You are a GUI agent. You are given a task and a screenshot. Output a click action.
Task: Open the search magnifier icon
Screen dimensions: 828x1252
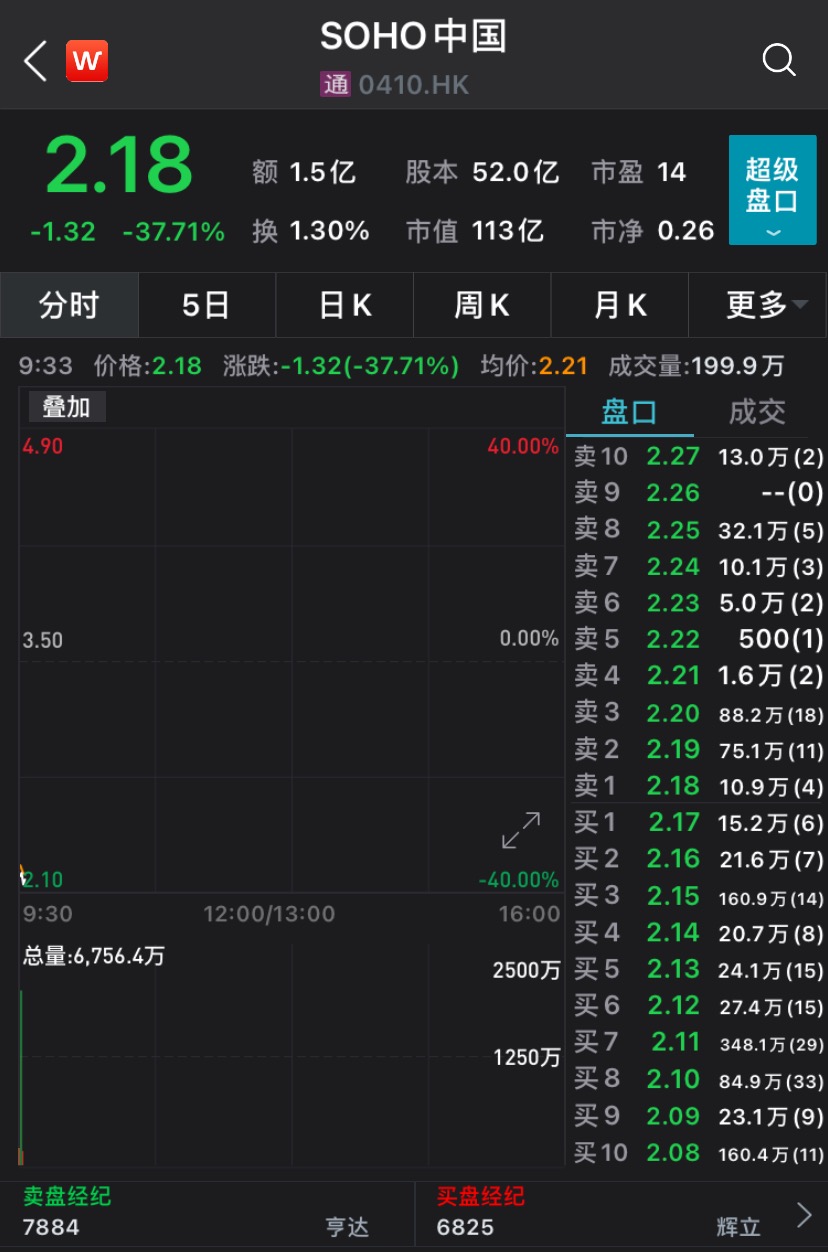(779, 61)
